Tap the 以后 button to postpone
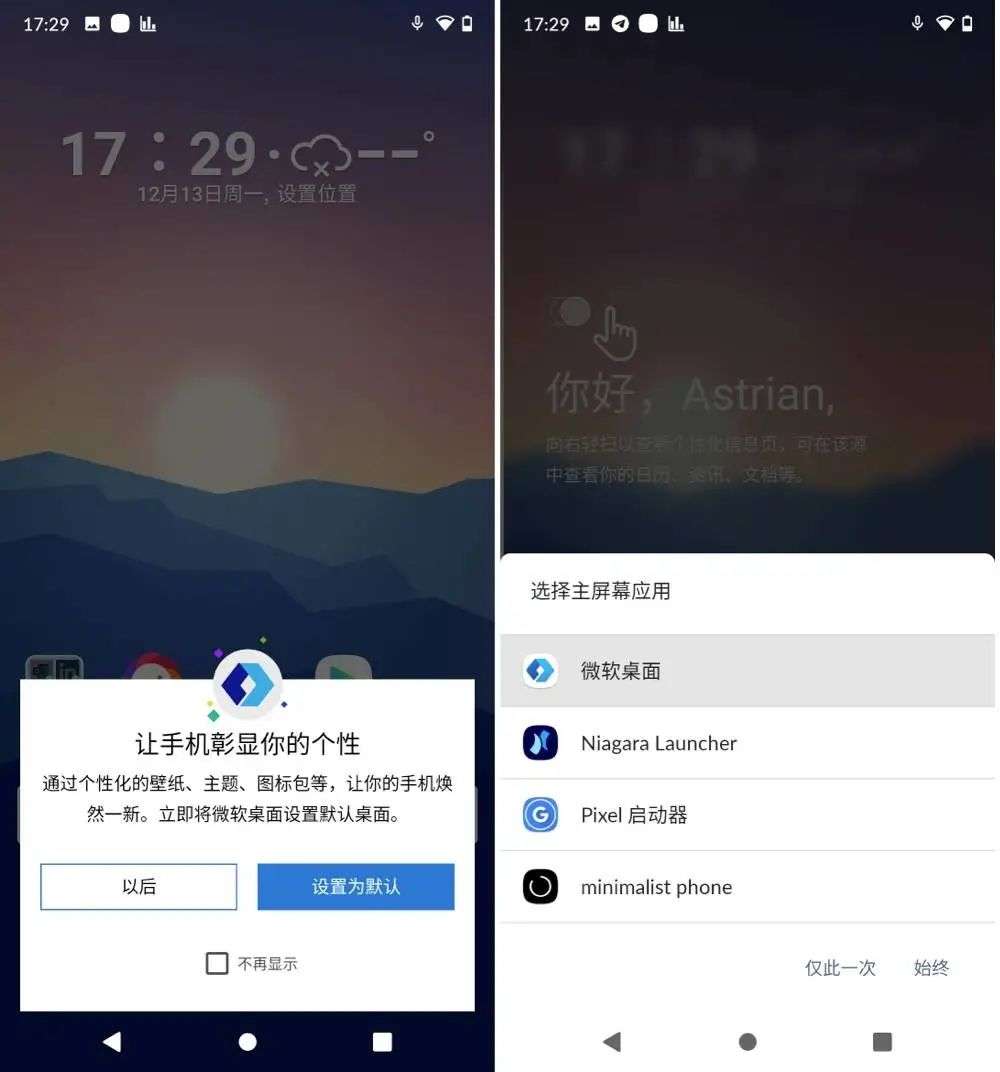This screenshot has width=1000, height=1072. 139,886
